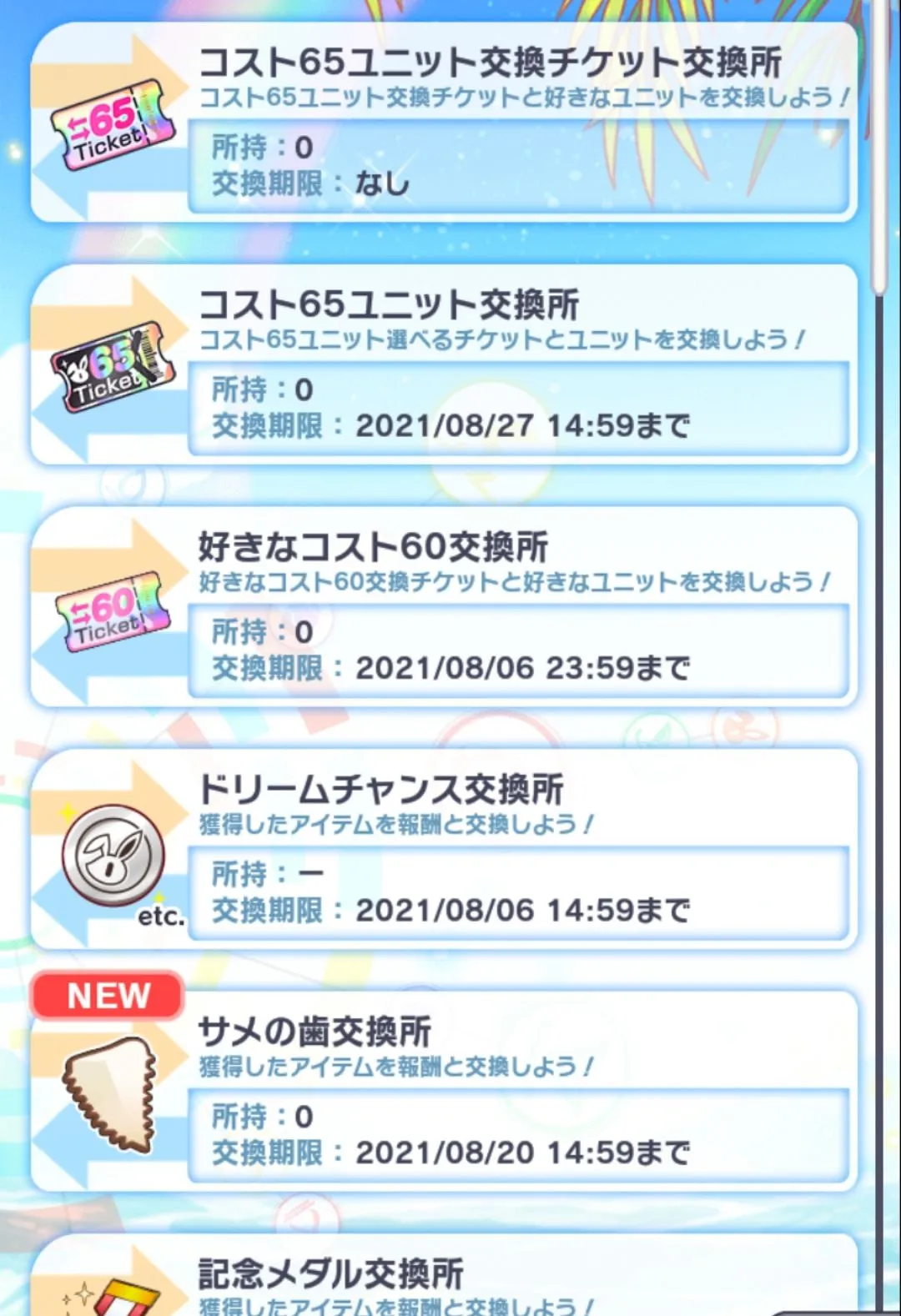The image size is (901, 1316).
Task: Open 記念メダル交換所
Action: (444, 1280)
